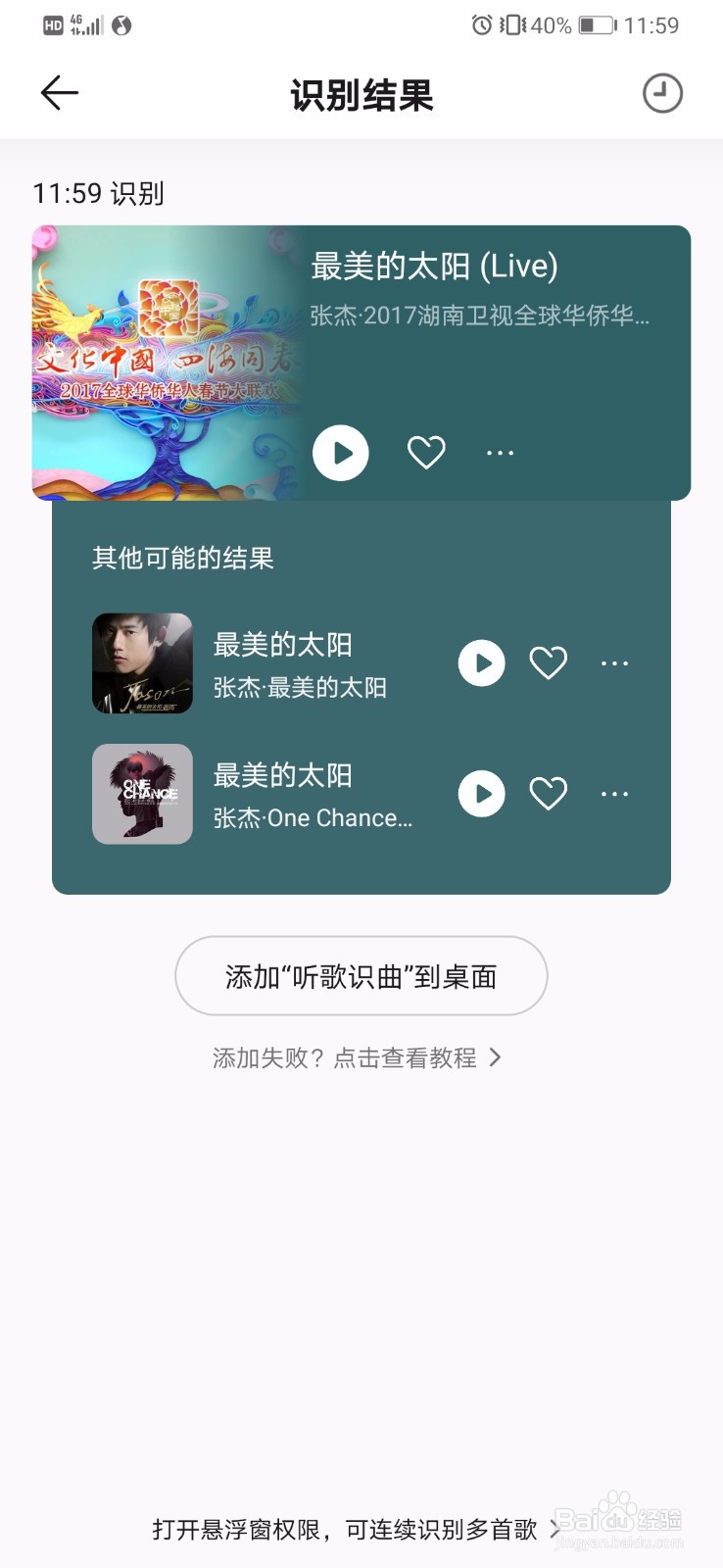Play the One Chance version of 最美的太阳
The width and height of the screenshot is (723, 1568).
click(481, 794)
